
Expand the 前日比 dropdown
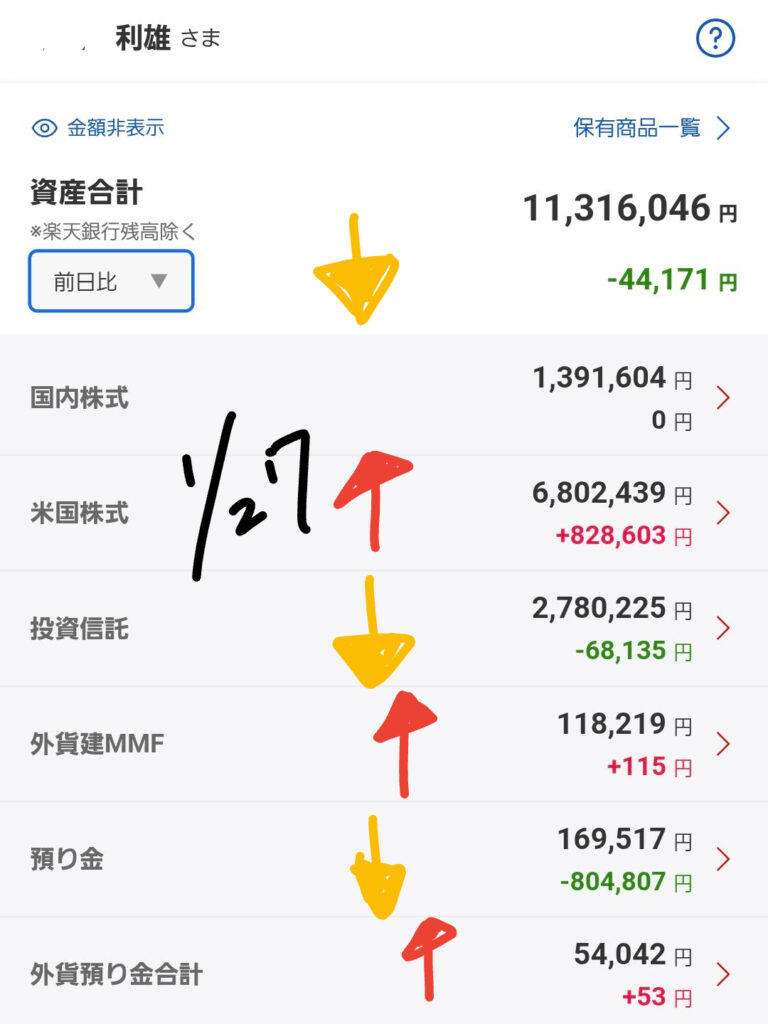[x=111, y=281]
